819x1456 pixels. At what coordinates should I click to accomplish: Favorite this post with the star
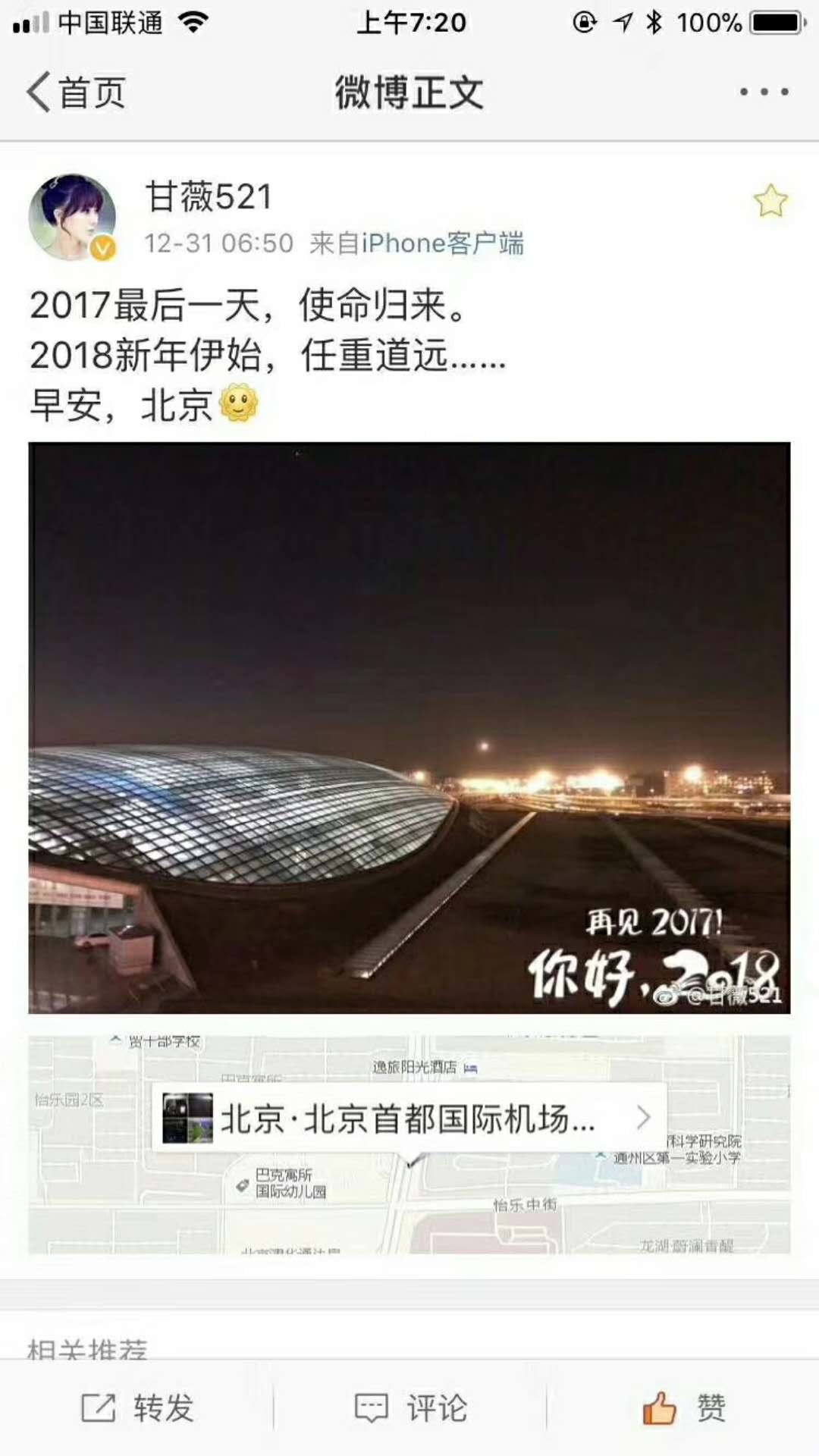(770, 201)
